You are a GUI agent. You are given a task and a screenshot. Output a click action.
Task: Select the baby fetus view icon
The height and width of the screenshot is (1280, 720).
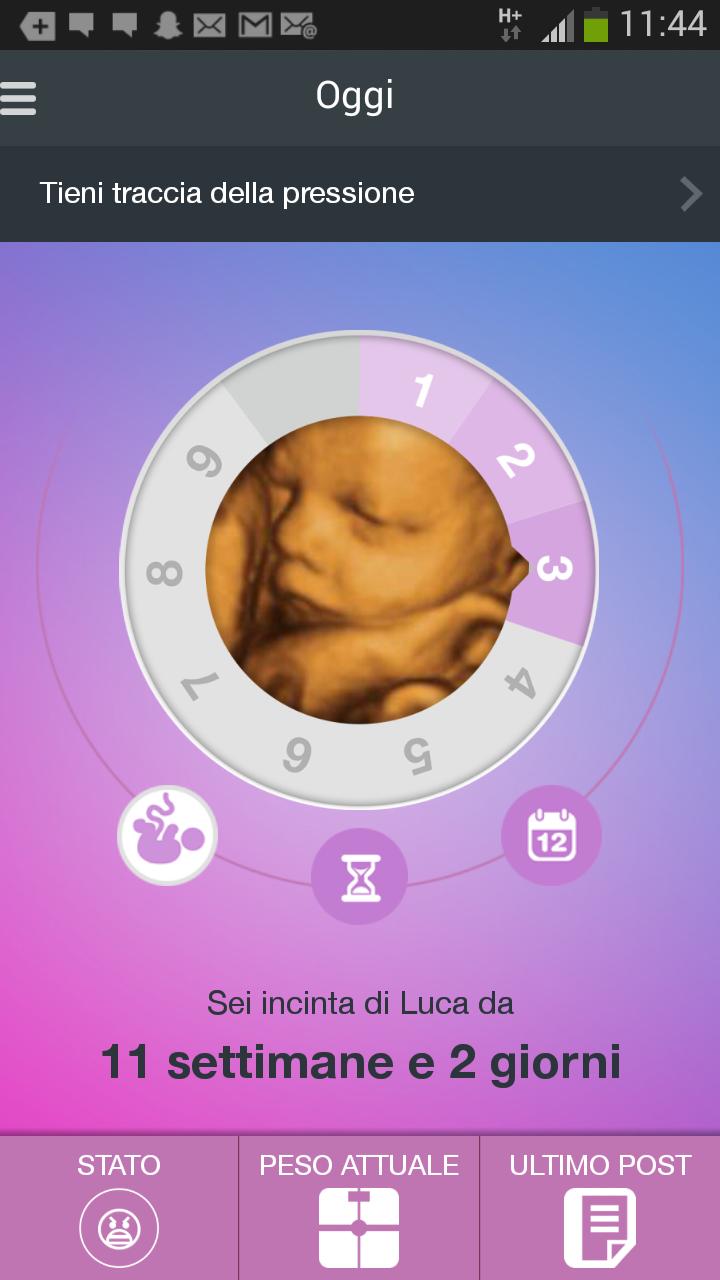coord(167,835)
